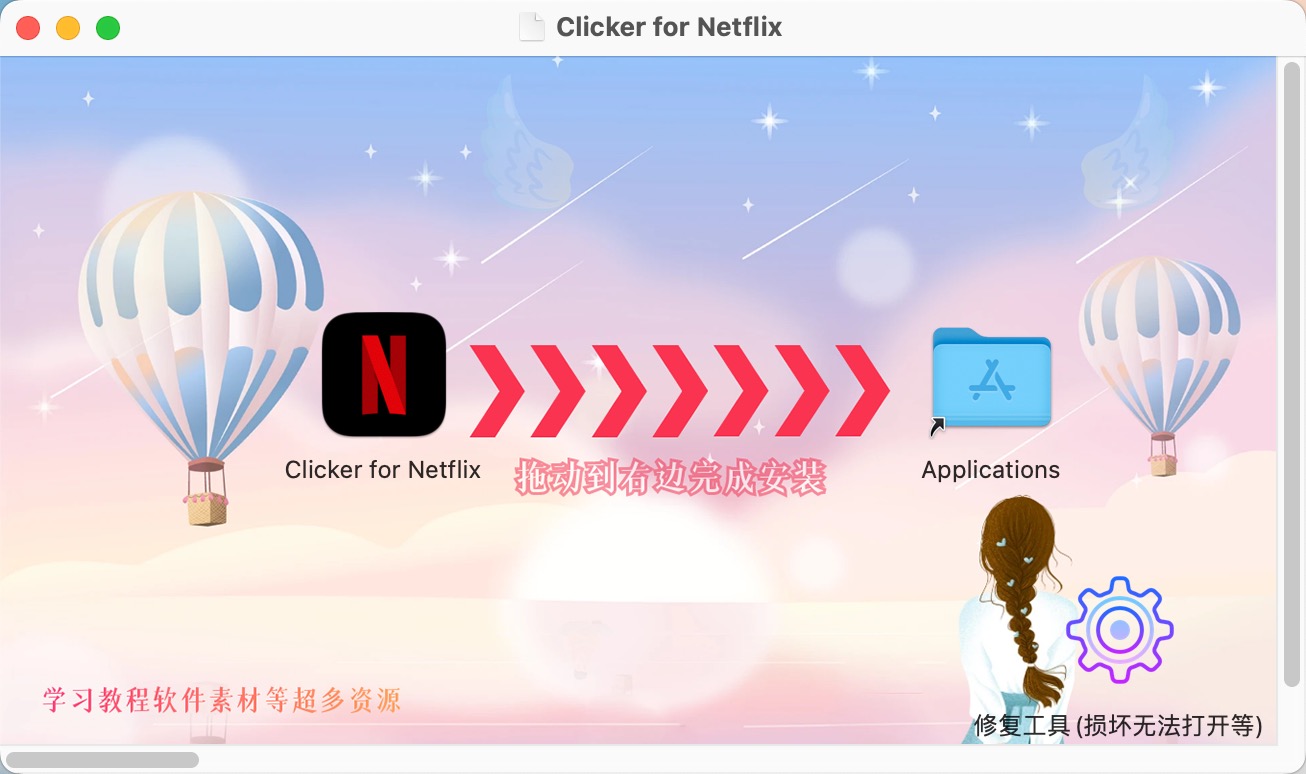Maximize the window with the green button
1306x774 pixels.
(108, 28)
